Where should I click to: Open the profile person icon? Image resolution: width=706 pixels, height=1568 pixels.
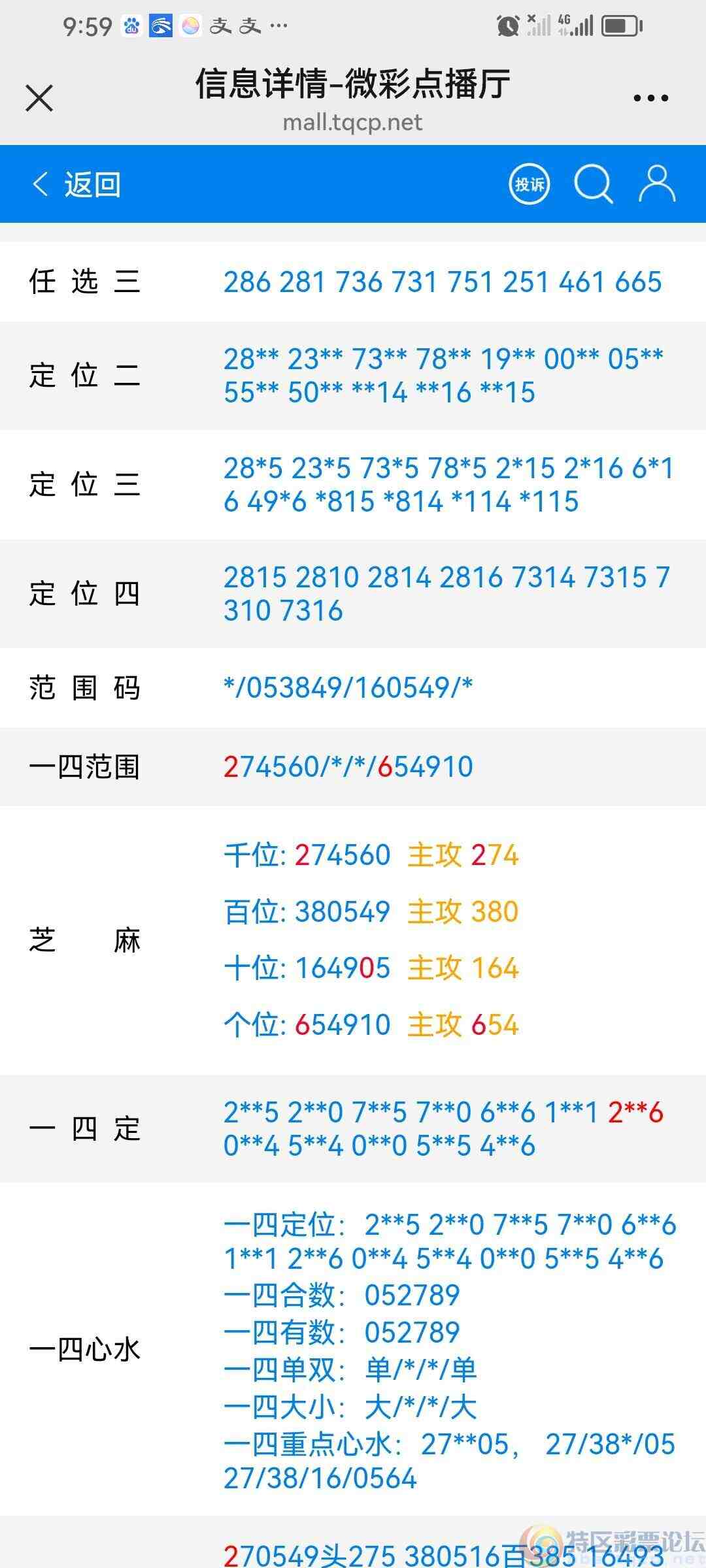(656, 184)
